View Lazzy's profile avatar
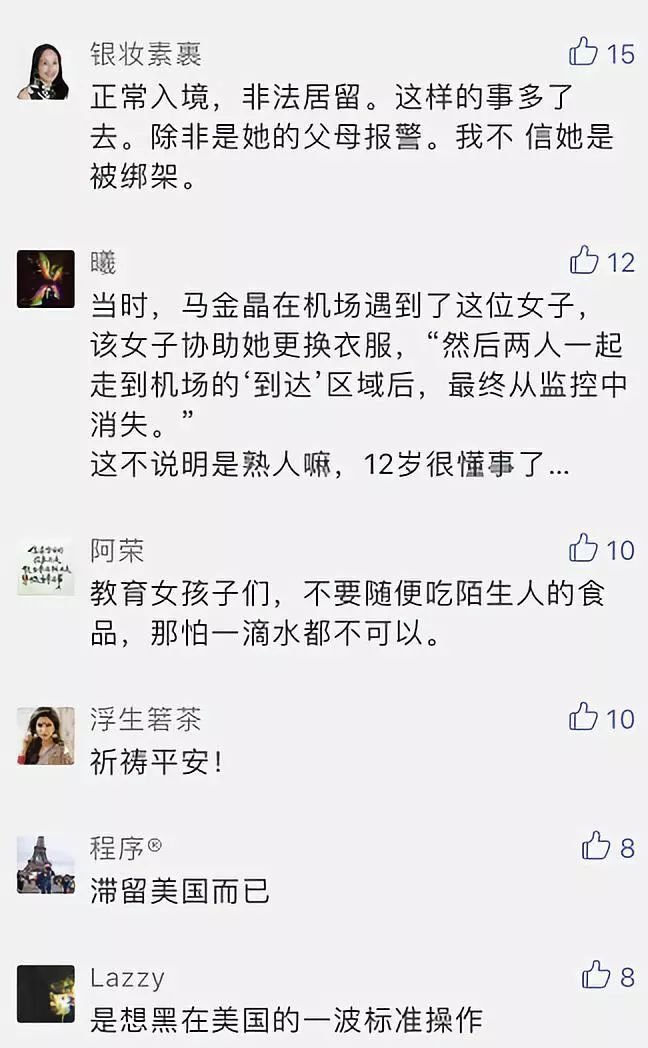 pyautogui.click(x=45, y=993)
